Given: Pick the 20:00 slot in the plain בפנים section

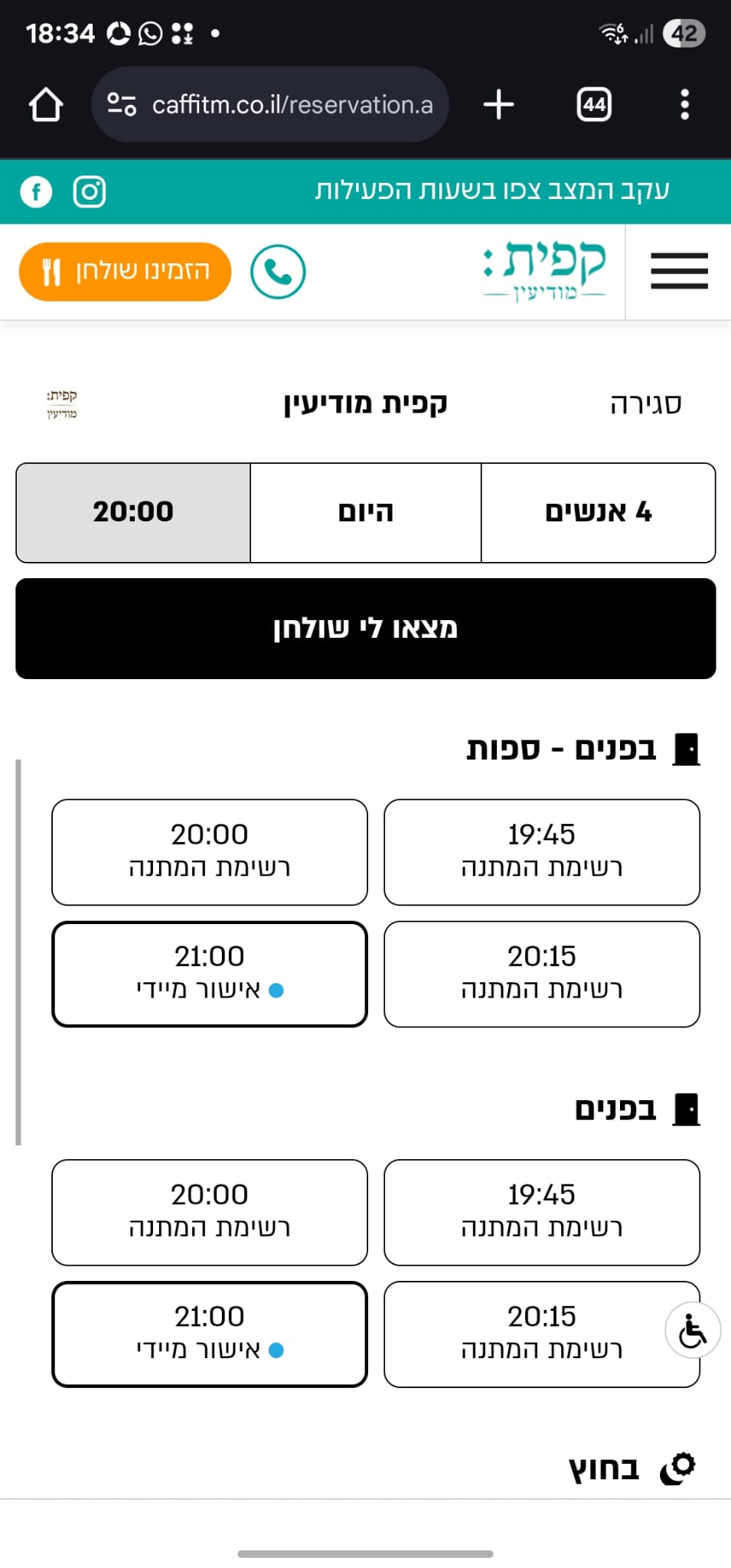Looking at the screenshot, I should (x=210, y=1211).
